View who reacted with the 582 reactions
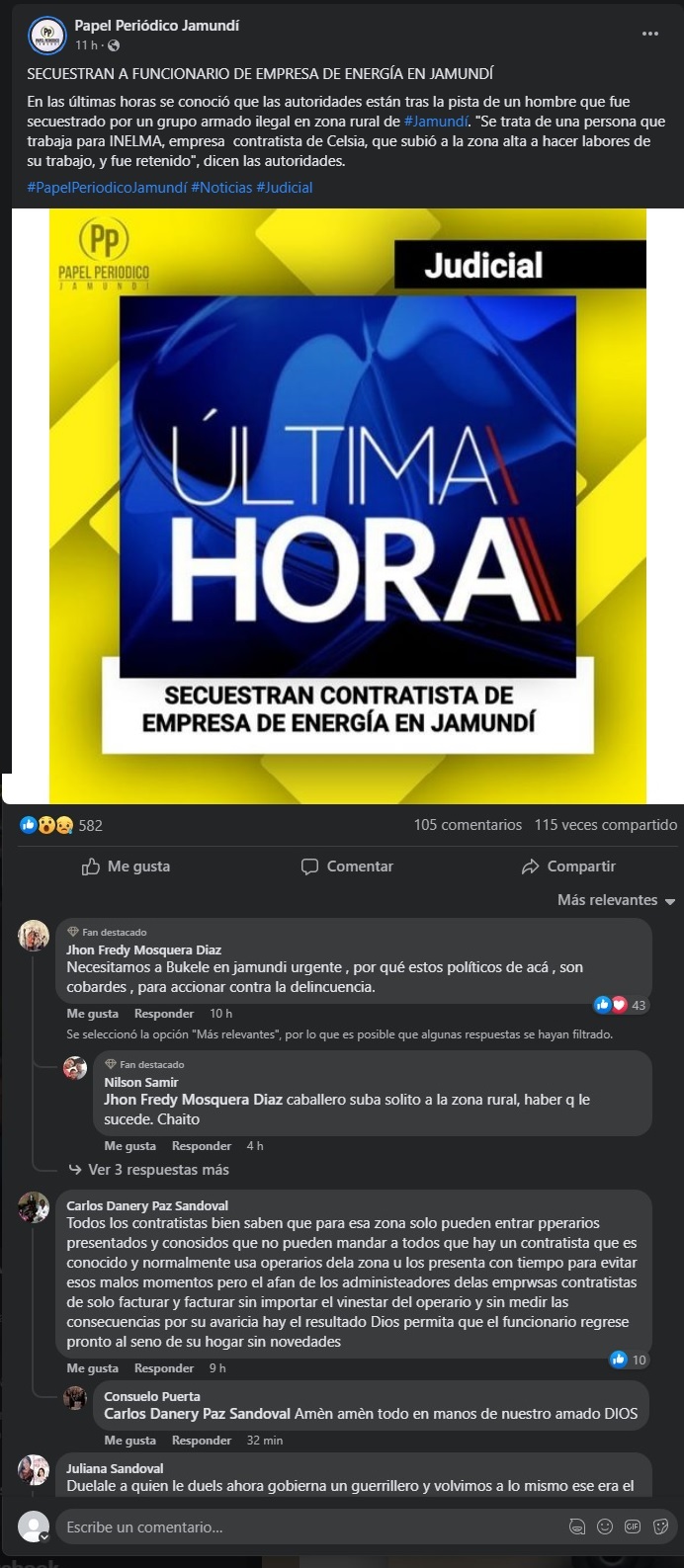This screenshot has width=684, height=1568. 61,825
